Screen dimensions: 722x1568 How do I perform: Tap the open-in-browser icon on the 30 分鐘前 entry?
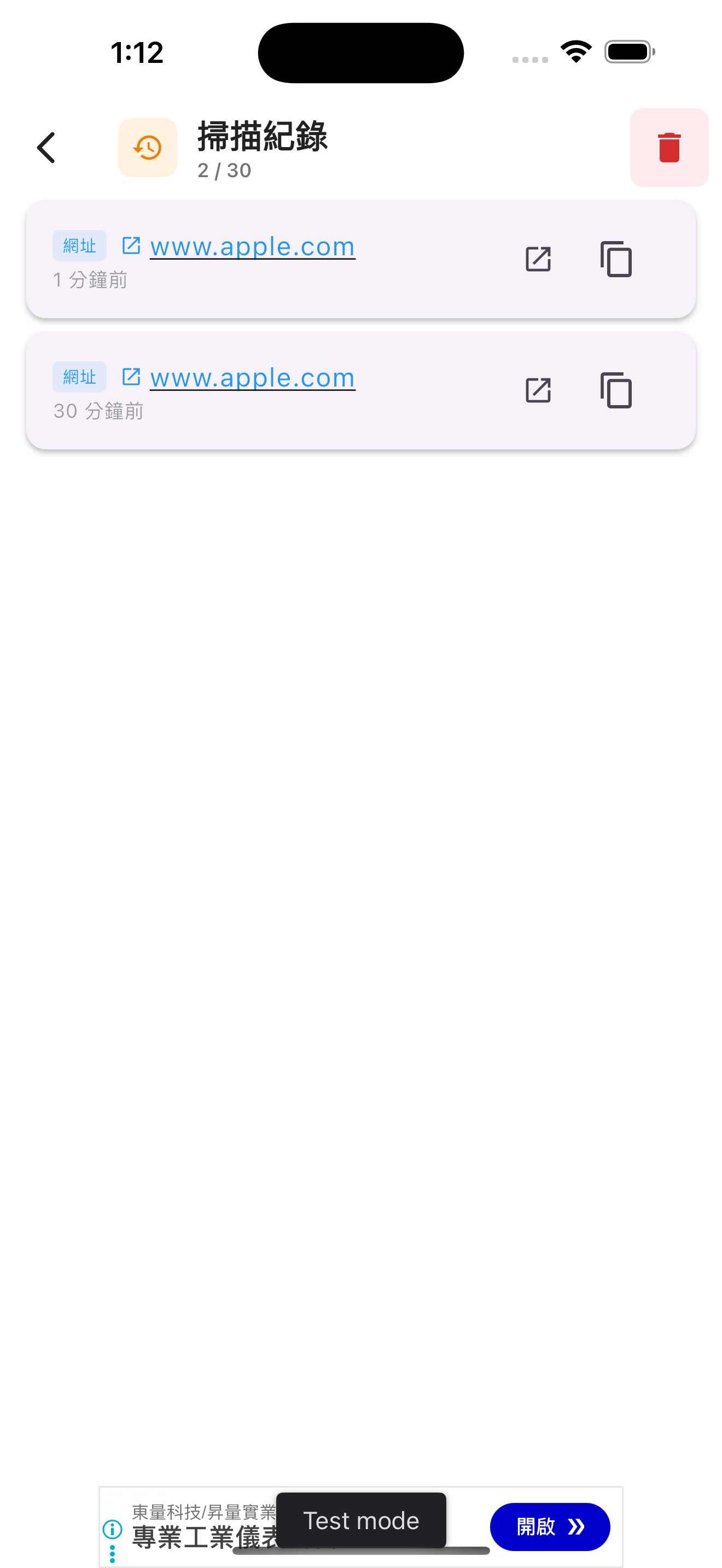pyautogui.click(x=538, y=391)
